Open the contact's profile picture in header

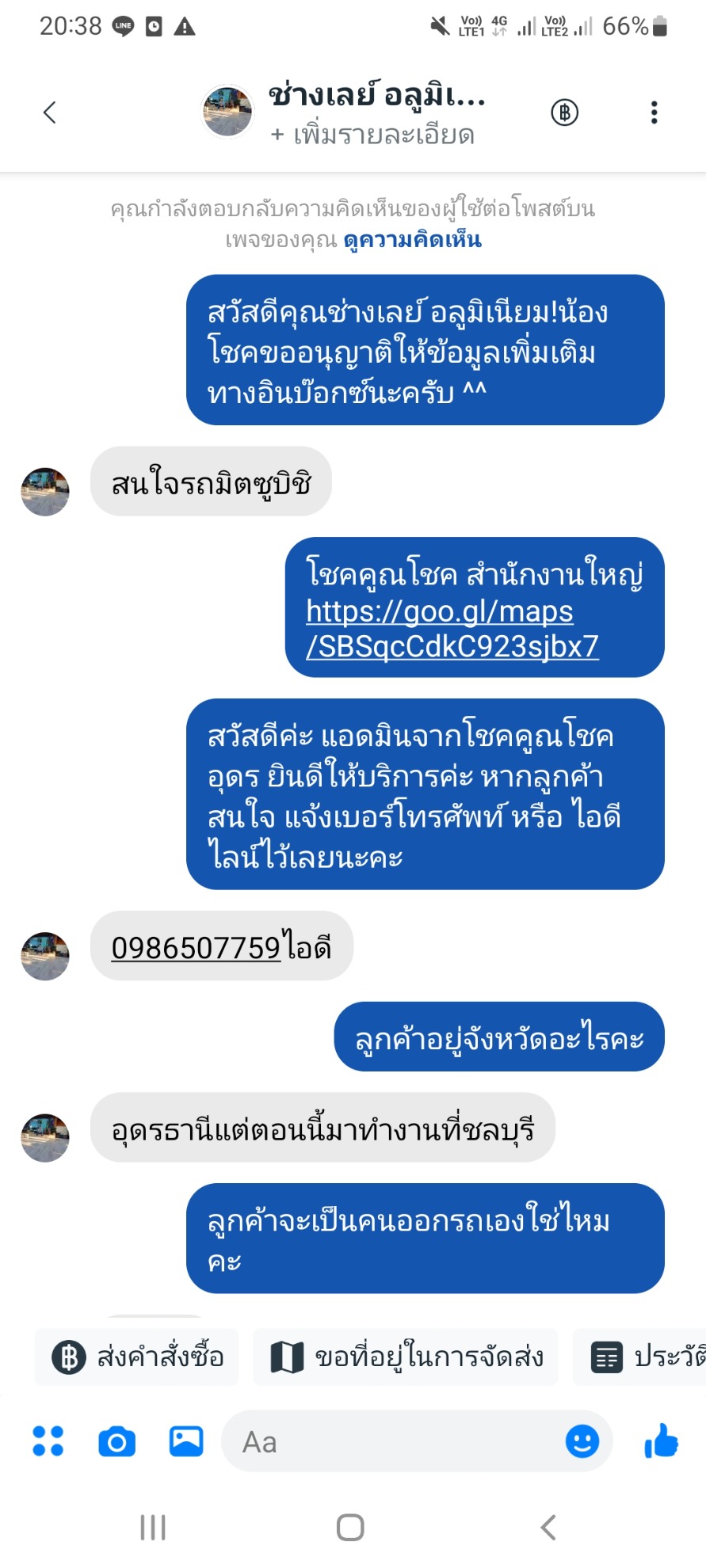(x=227, y=112)
